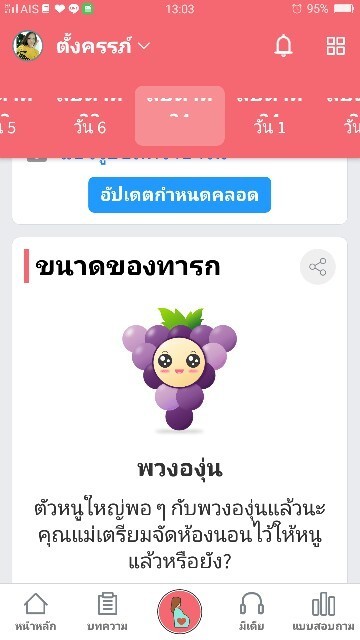Viewport: 360px width, 640px height.
Task: Go to the หน้าหลัก tab
Action: tap(36, 611)
